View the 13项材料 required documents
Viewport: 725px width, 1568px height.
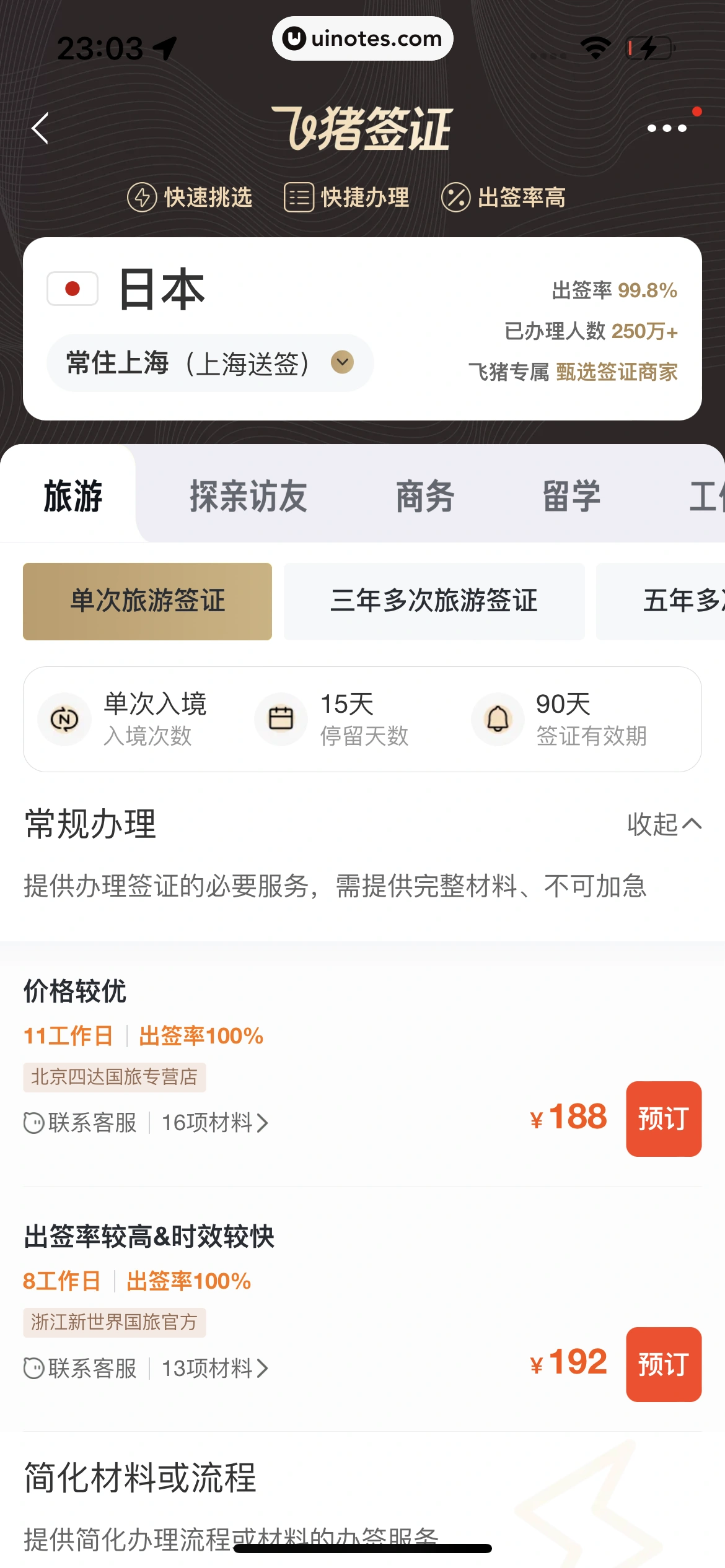tap(215, 1369)
